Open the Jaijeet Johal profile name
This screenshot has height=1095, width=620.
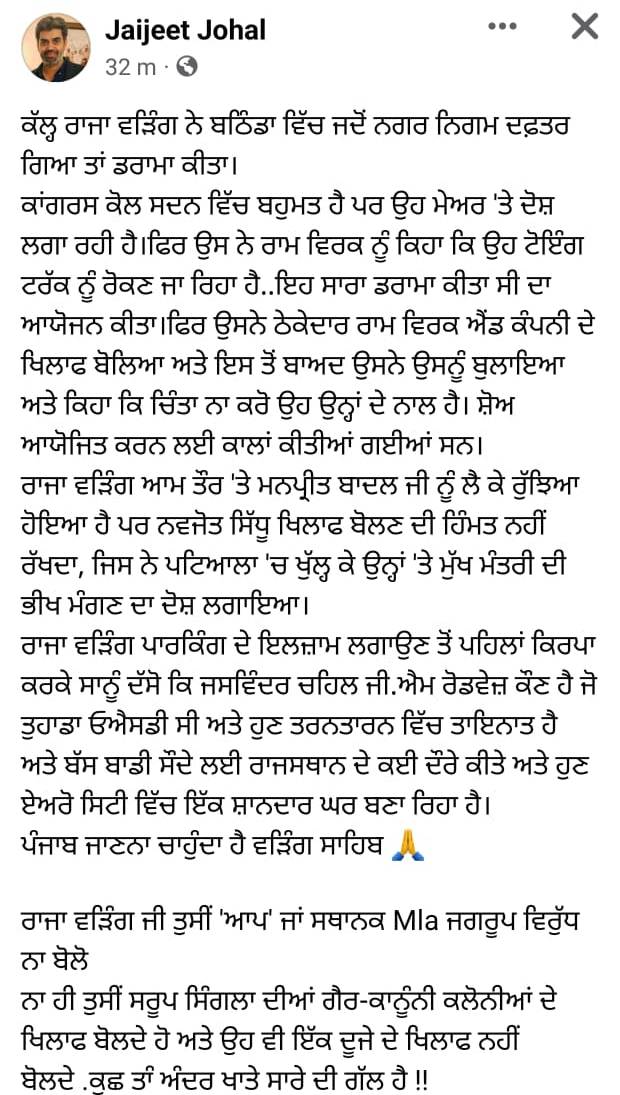pos(185,30)
